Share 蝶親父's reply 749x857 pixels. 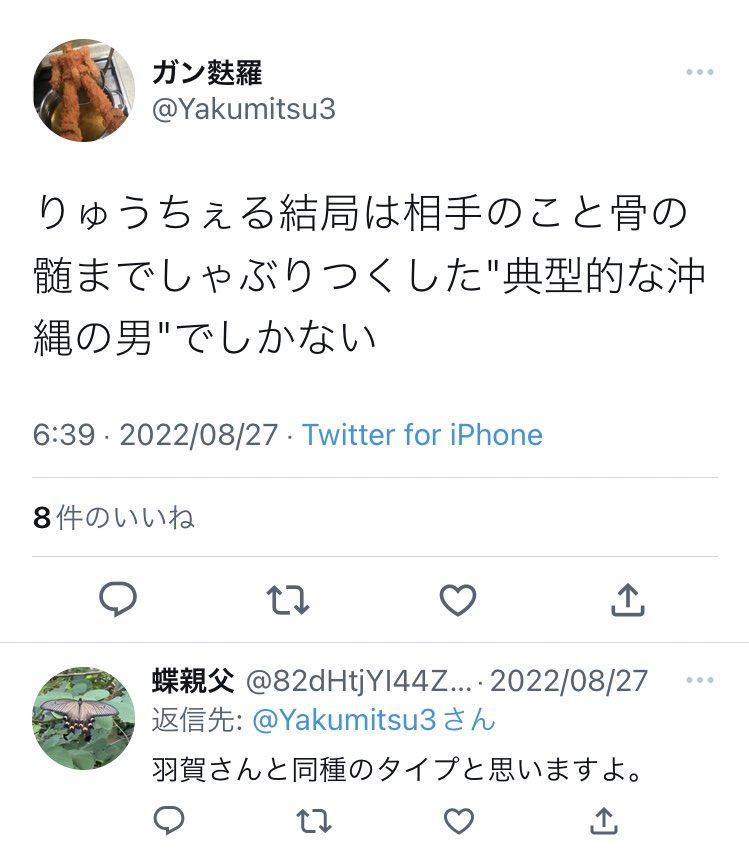click(604, 820)
